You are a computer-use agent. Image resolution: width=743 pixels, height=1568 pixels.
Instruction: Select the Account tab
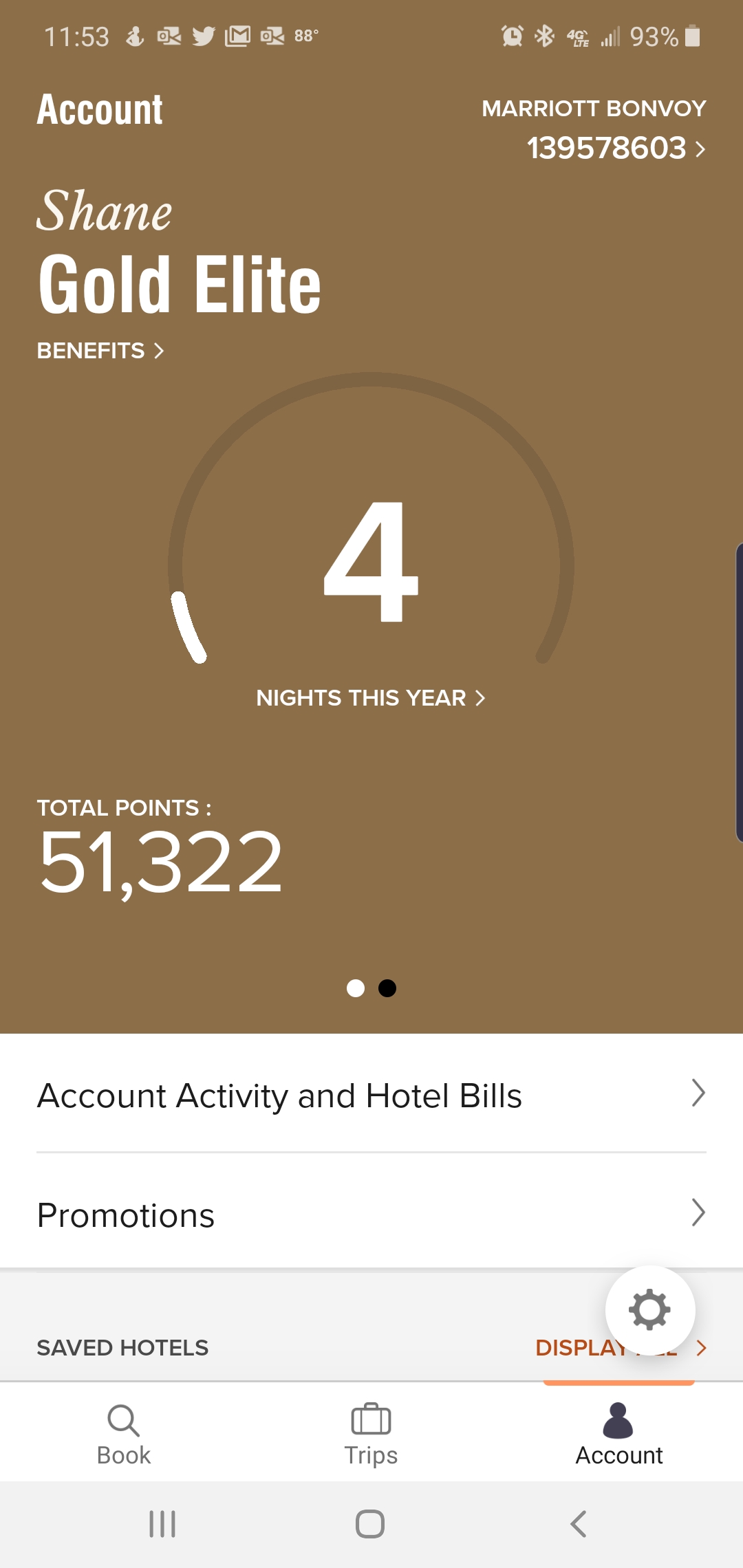pos(619,1435)
